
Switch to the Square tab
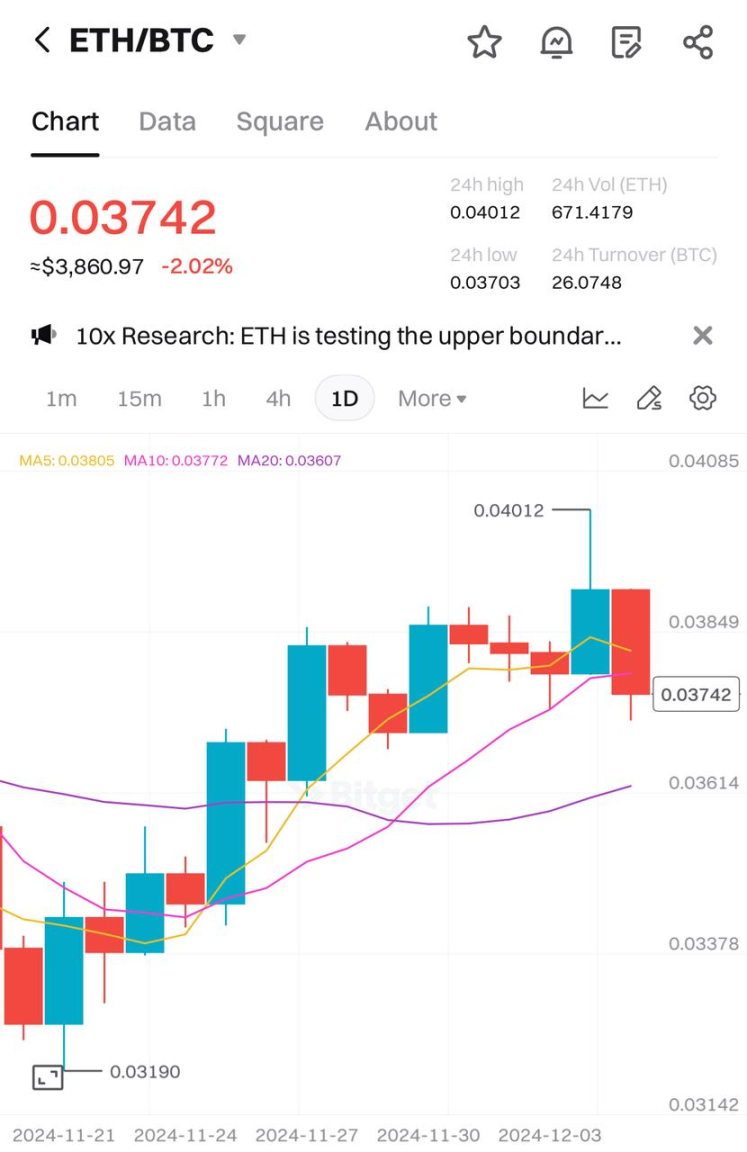point(280,122)
